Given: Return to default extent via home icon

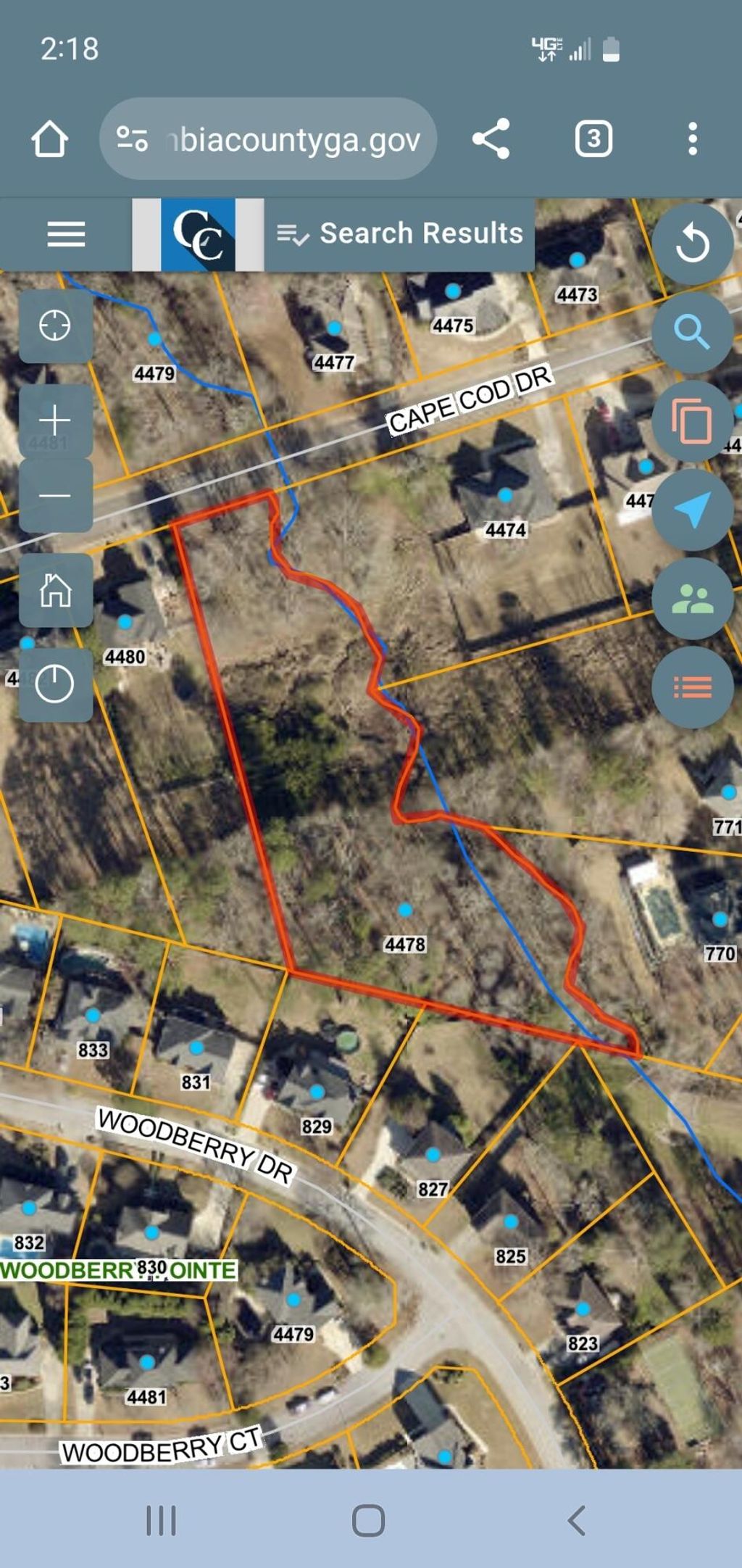Looking at the screenshot, I should pos(55,594).
